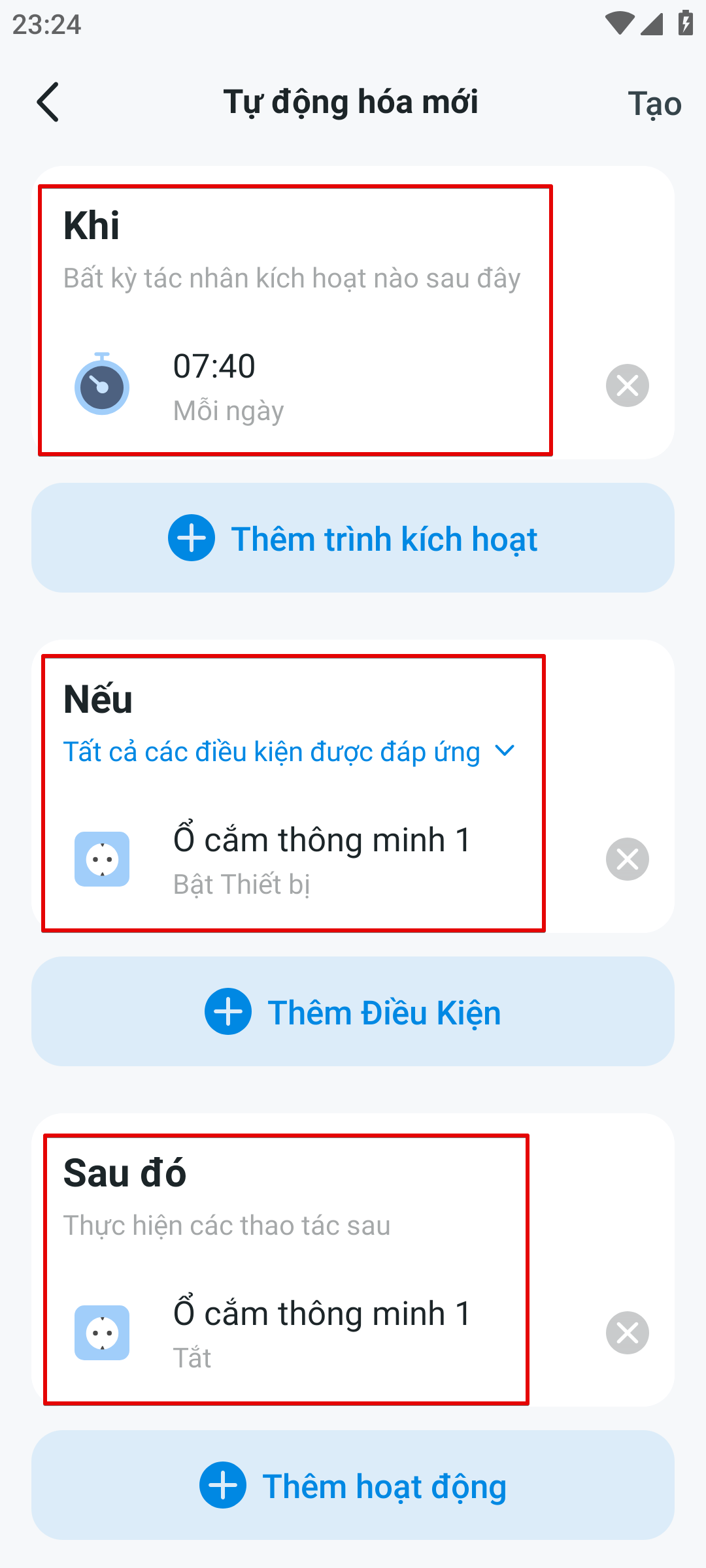Screen dimensions: 706x1568
Task: Go back from Tự động hóa mới
Action: [48, 103]
